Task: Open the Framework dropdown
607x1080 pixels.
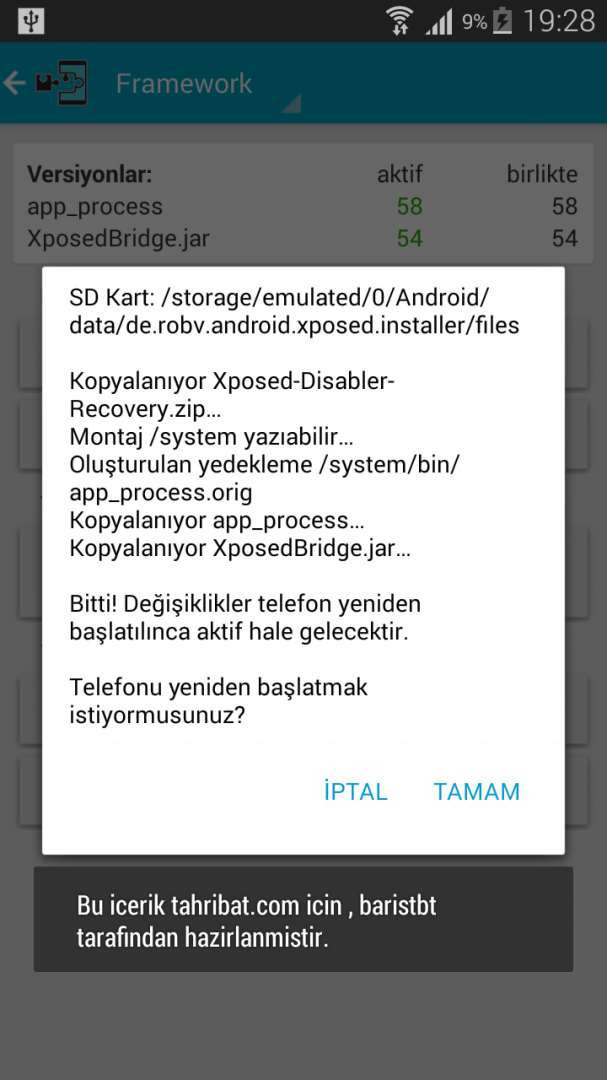Action: coord(207,85)
